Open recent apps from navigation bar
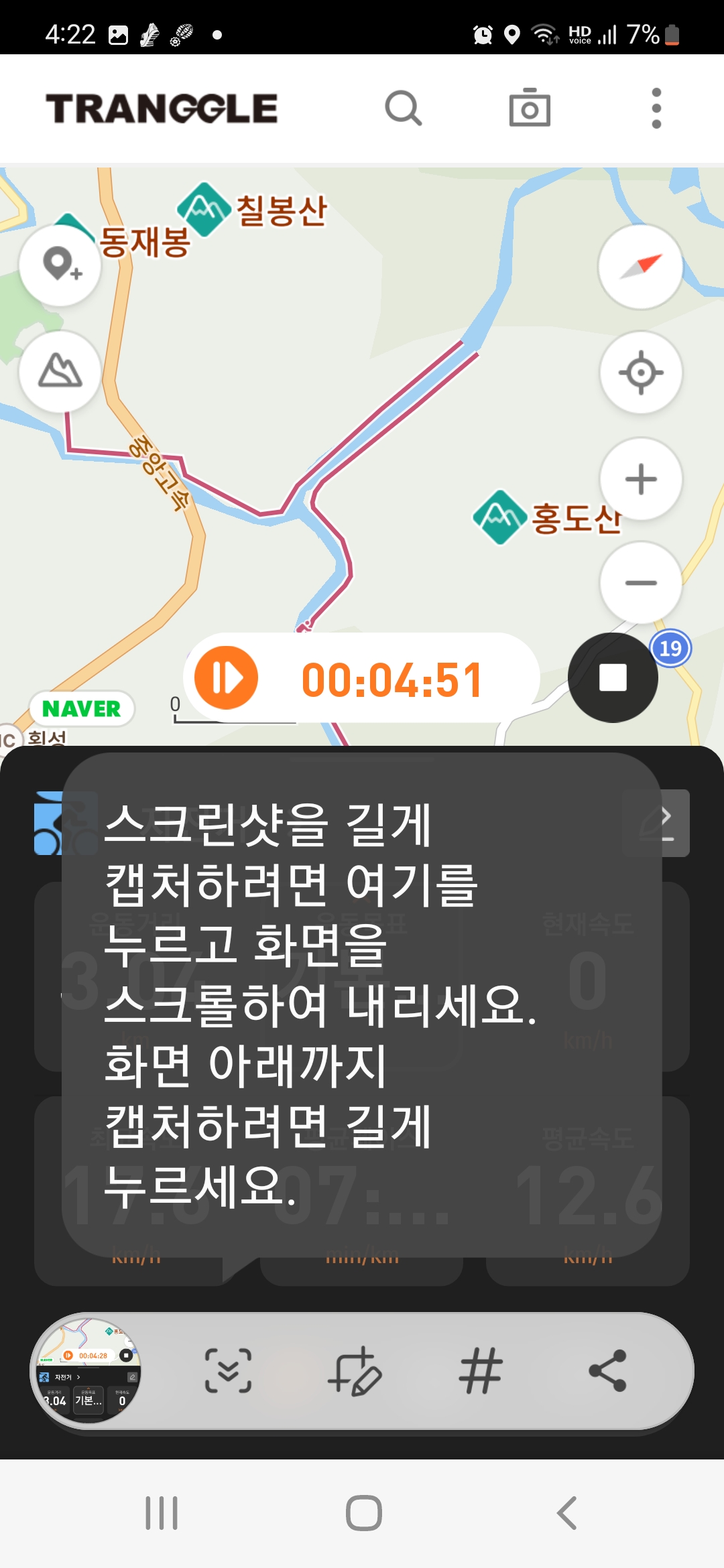Screen dimensions: 724x1568 coord(162,1513)
